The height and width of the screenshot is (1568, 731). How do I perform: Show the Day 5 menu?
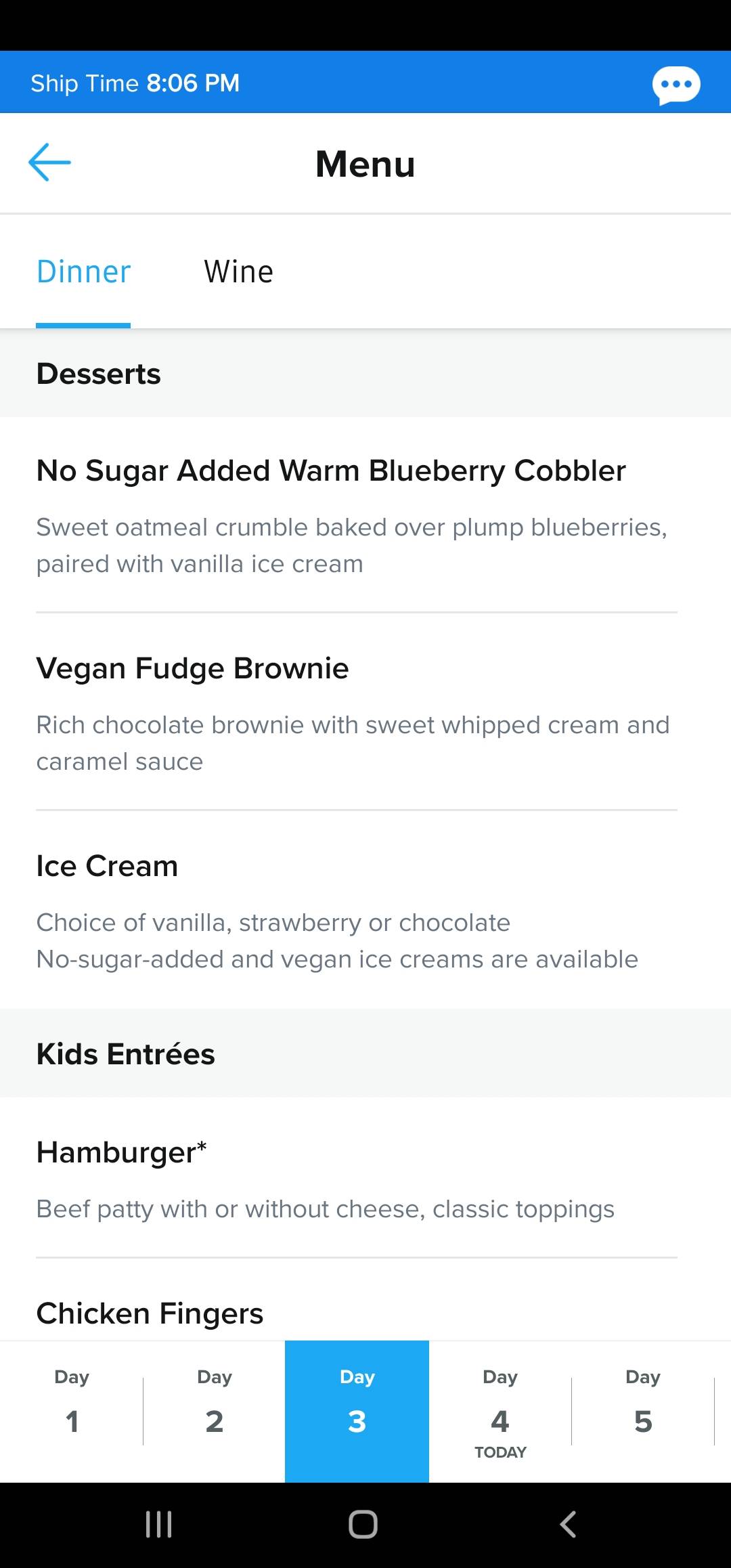pos(643,1411)
